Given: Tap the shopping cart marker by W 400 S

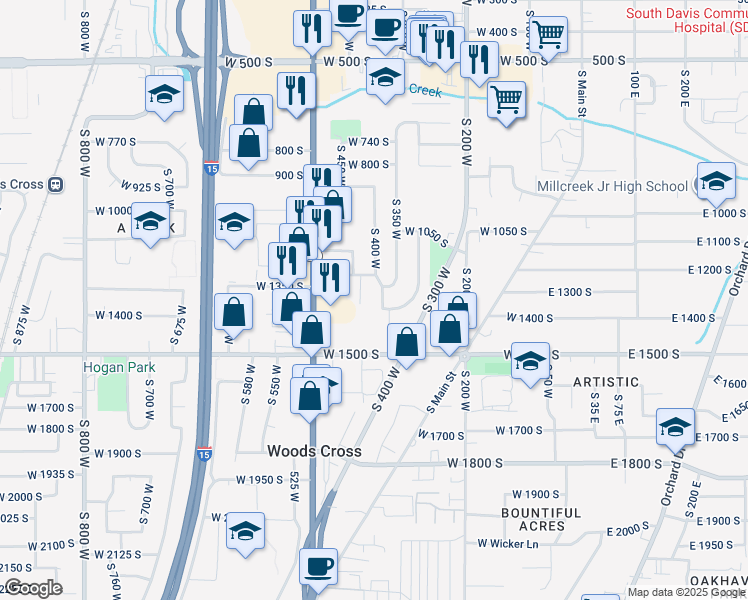Looking at the screenshot, I should coord(547,35).
